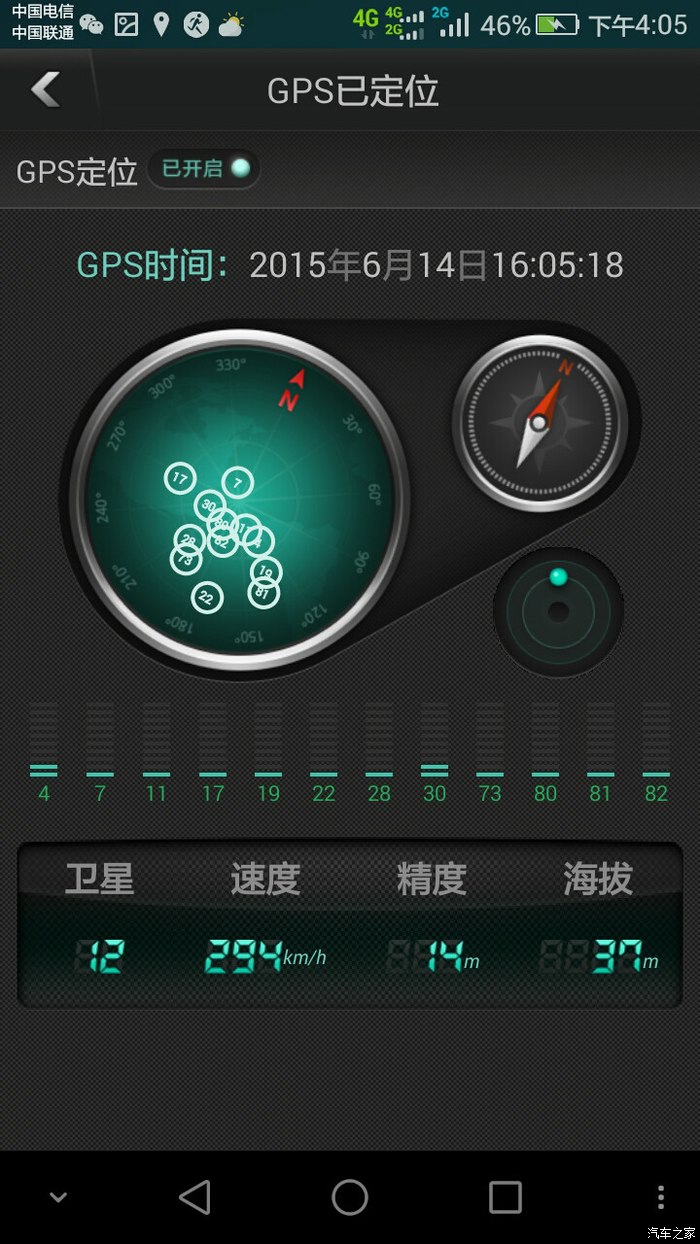
Task: Tap the system back button
Action: click(195, 1197)
